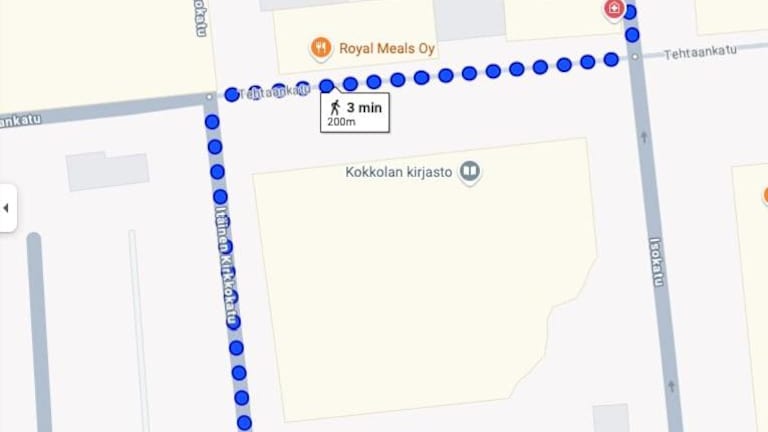Select the Kokkolan kirjasto library marker

click(469, 173)
